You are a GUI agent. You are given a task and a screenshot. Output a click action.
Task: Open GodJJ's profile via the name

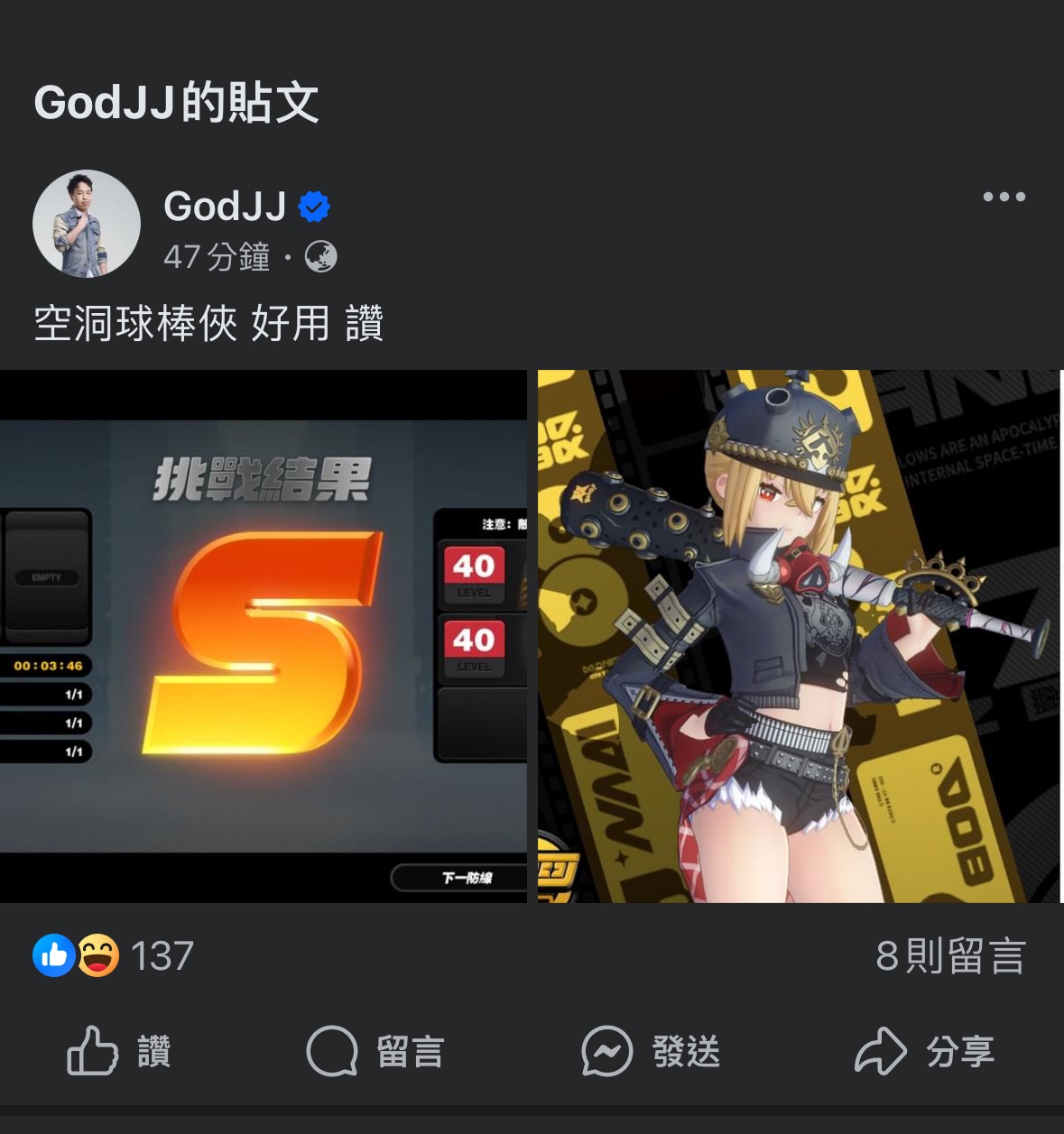pos(226,207)
